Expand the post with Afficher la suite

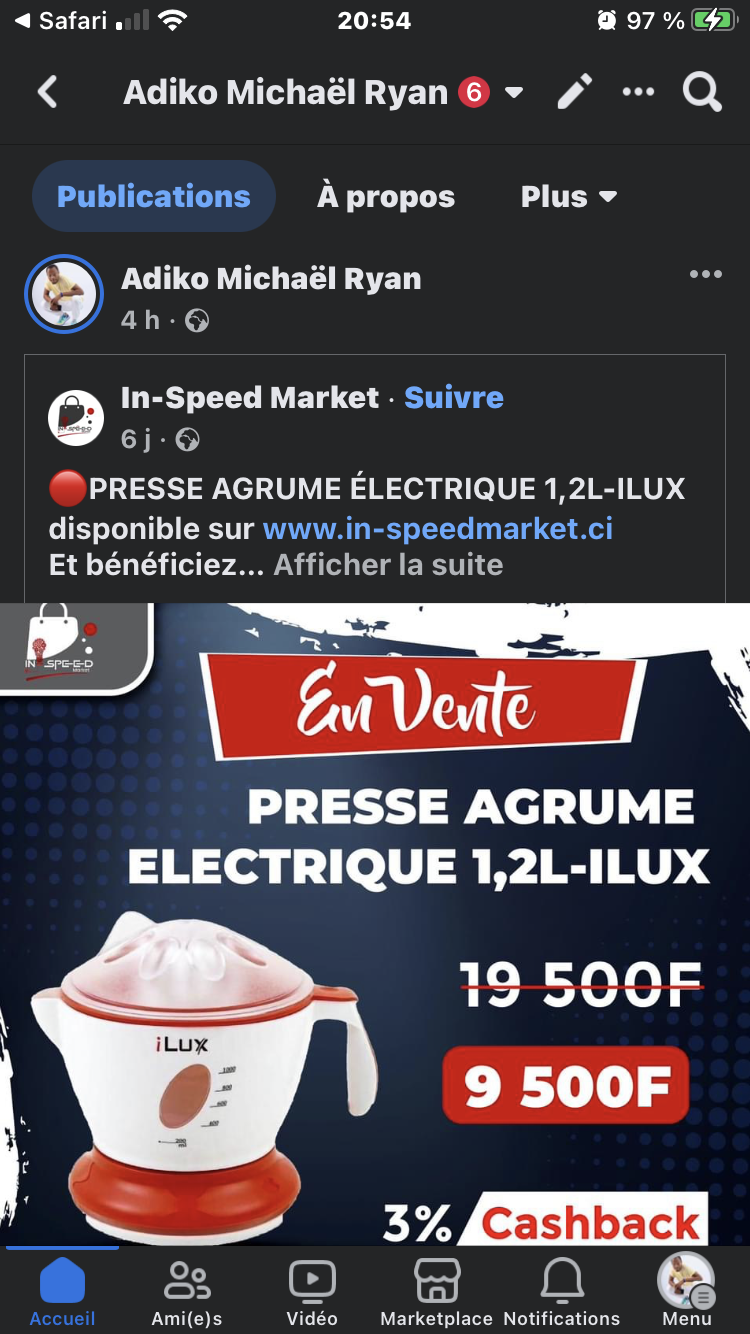[x=388, y=565]
